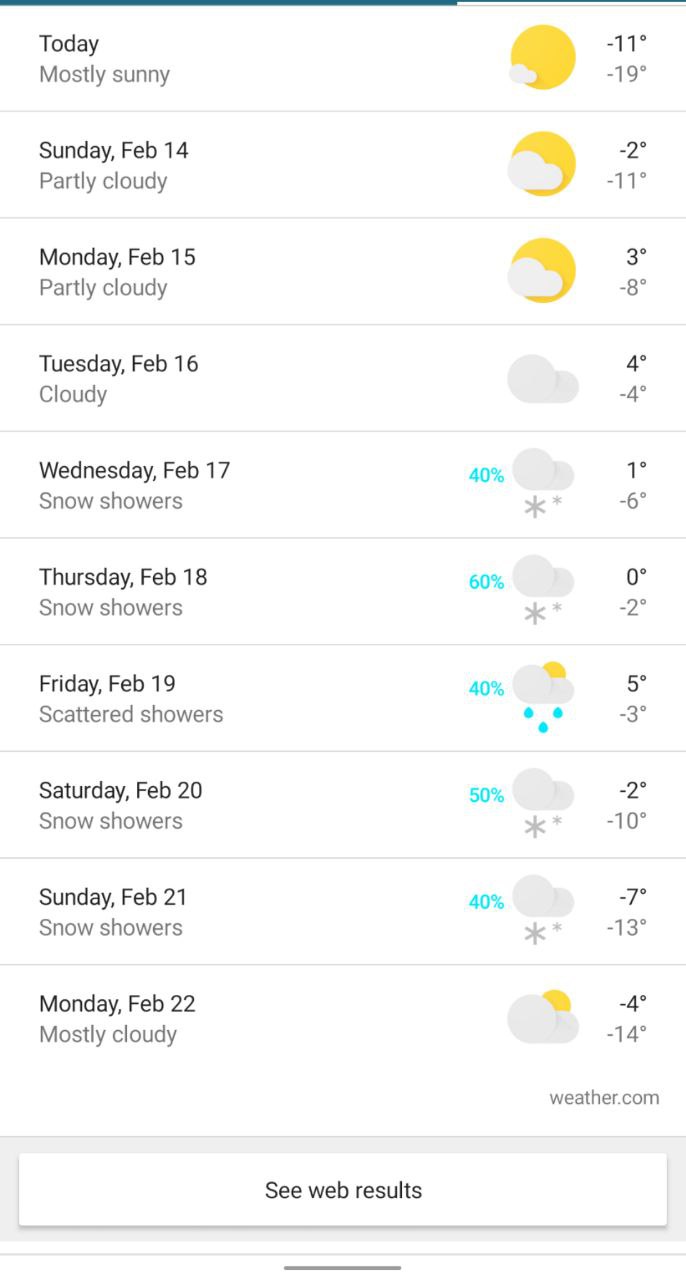The image size is (686, 1280).
Task: Select the Sunday, Feb 14 forecast row
Action: tap(343, 165)
